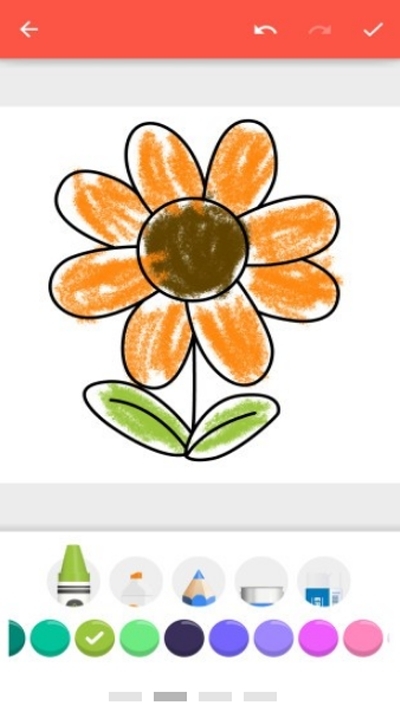Undo the last coloring stroke
400x718 pixels.
pyautogui.click(x=265, y=30)
